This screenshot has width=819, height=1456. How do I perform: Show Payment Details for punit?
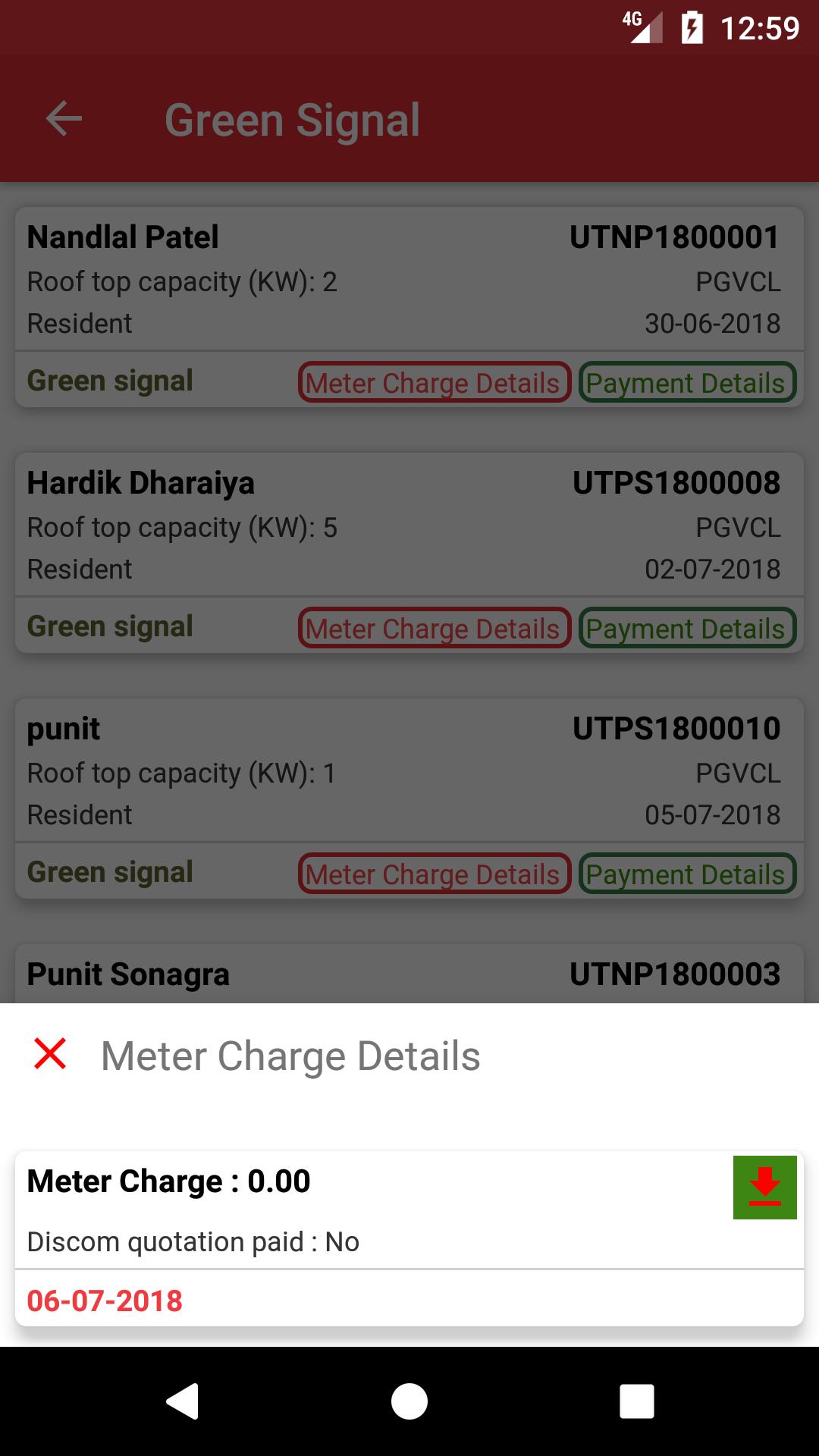687,874
